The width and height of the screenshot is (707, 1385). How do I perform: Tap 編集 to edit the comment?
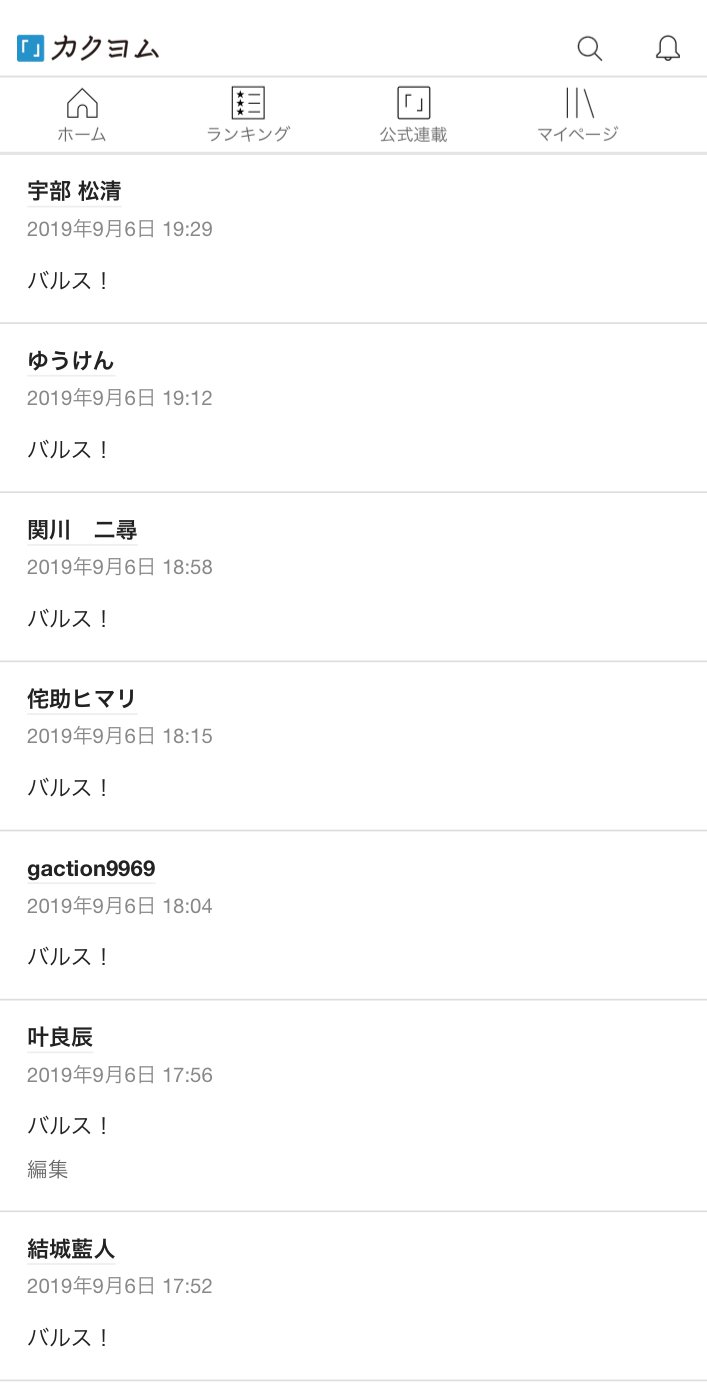(x=48, y=1169)
